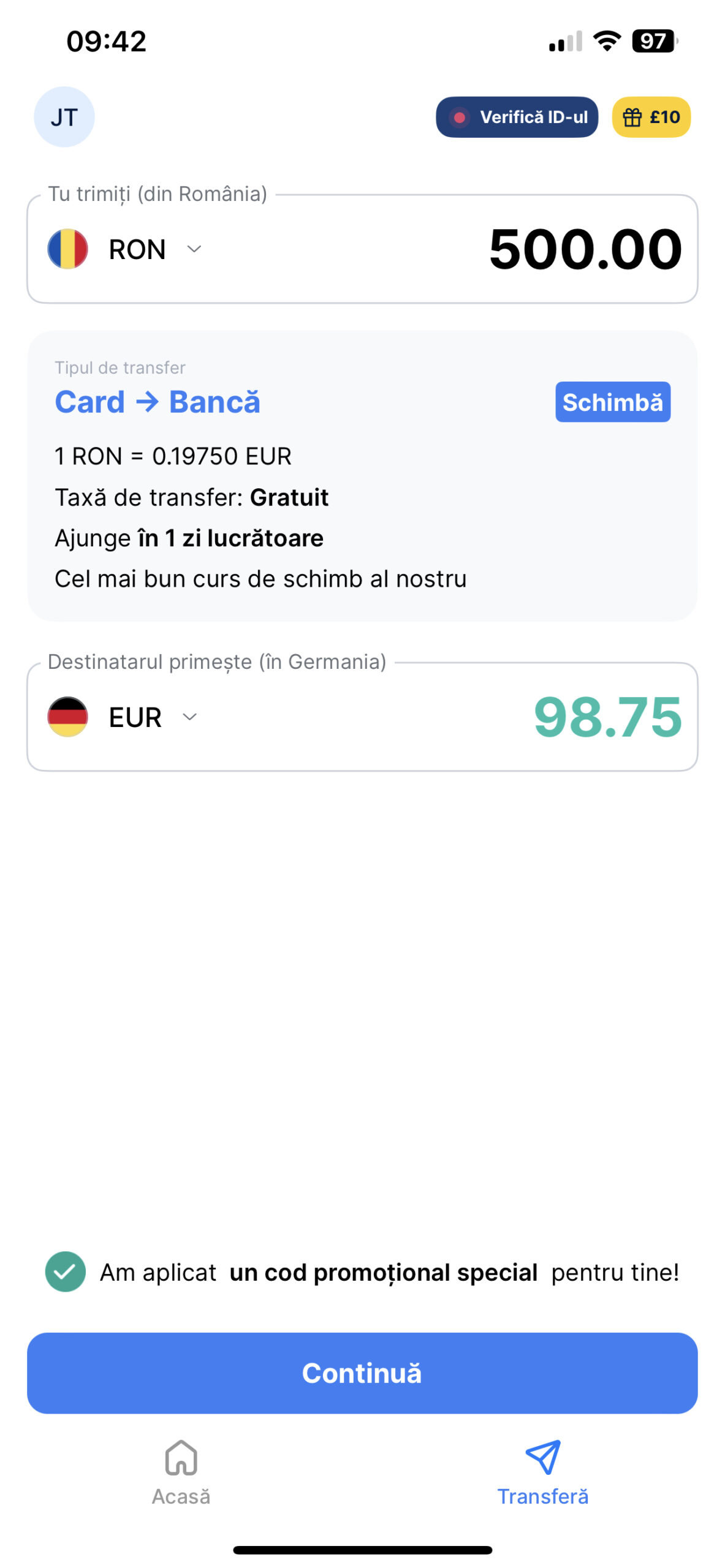725x1568 pixels.
Task: Tap the Continuă button
Action: pos(362,1374)
